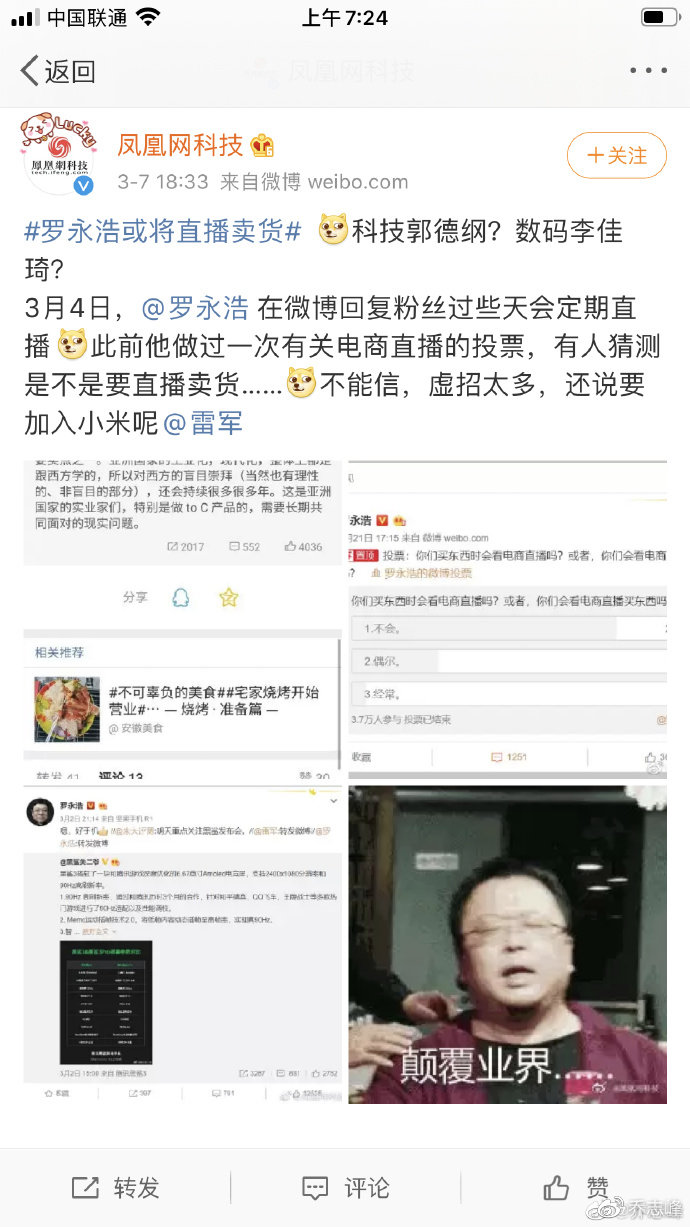The image size is (690, 1227).
Task: Open the three-dot overflow menu
Action: coord(648,71)
